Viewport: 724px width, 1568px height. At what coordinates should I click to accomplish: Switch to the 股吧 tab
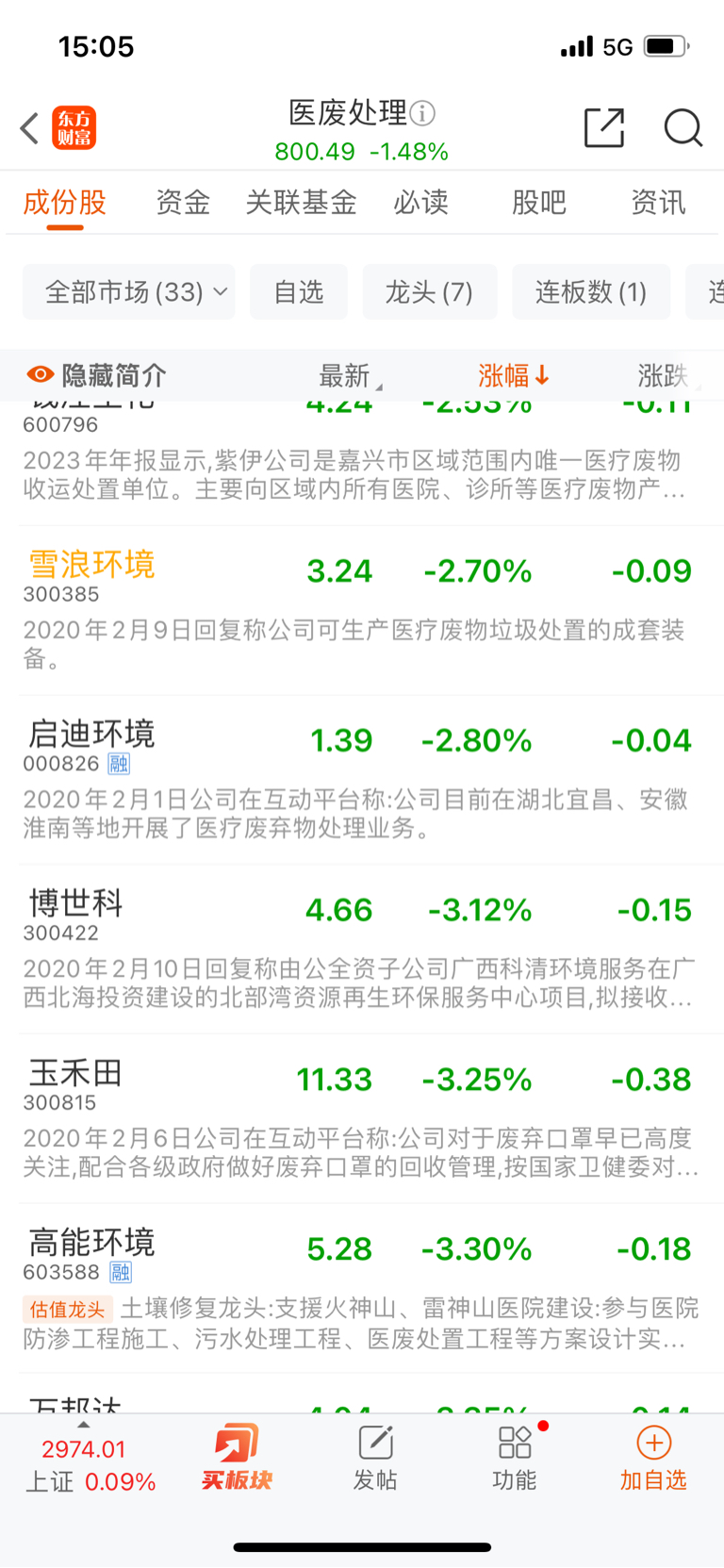tap(539, 202)
